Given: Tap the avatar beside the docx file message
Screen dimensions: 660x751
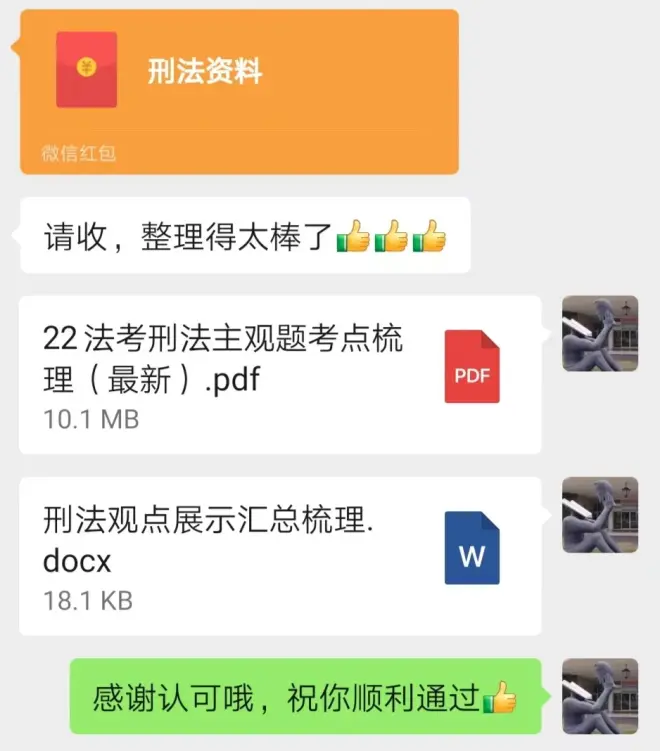Looking at the screenshot, I should click(600, 515).
